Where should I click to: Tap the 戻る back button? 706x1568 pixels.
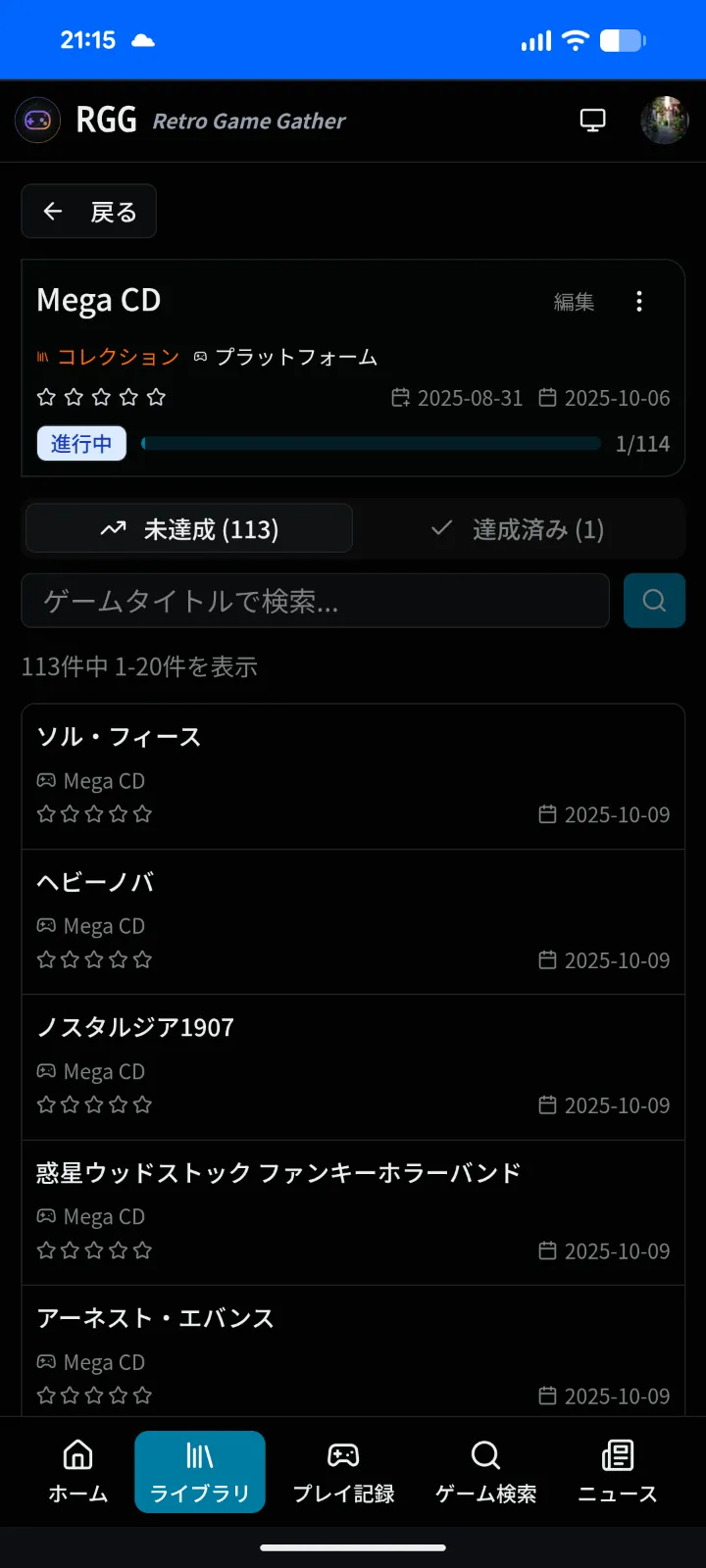[x=89, y=212]
